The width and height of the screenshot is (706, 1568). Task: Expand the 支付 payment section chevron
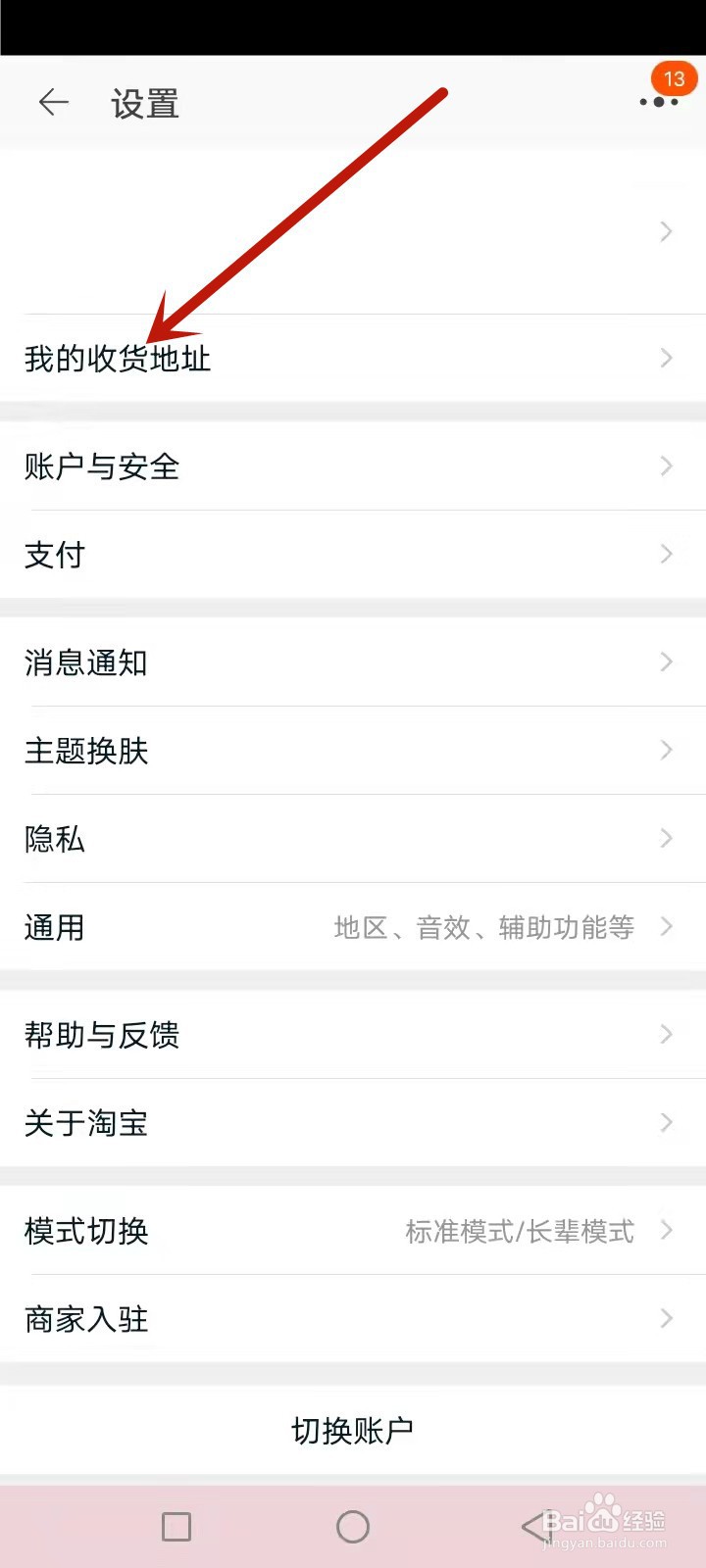pyautogui.click(x=666, y=554)
